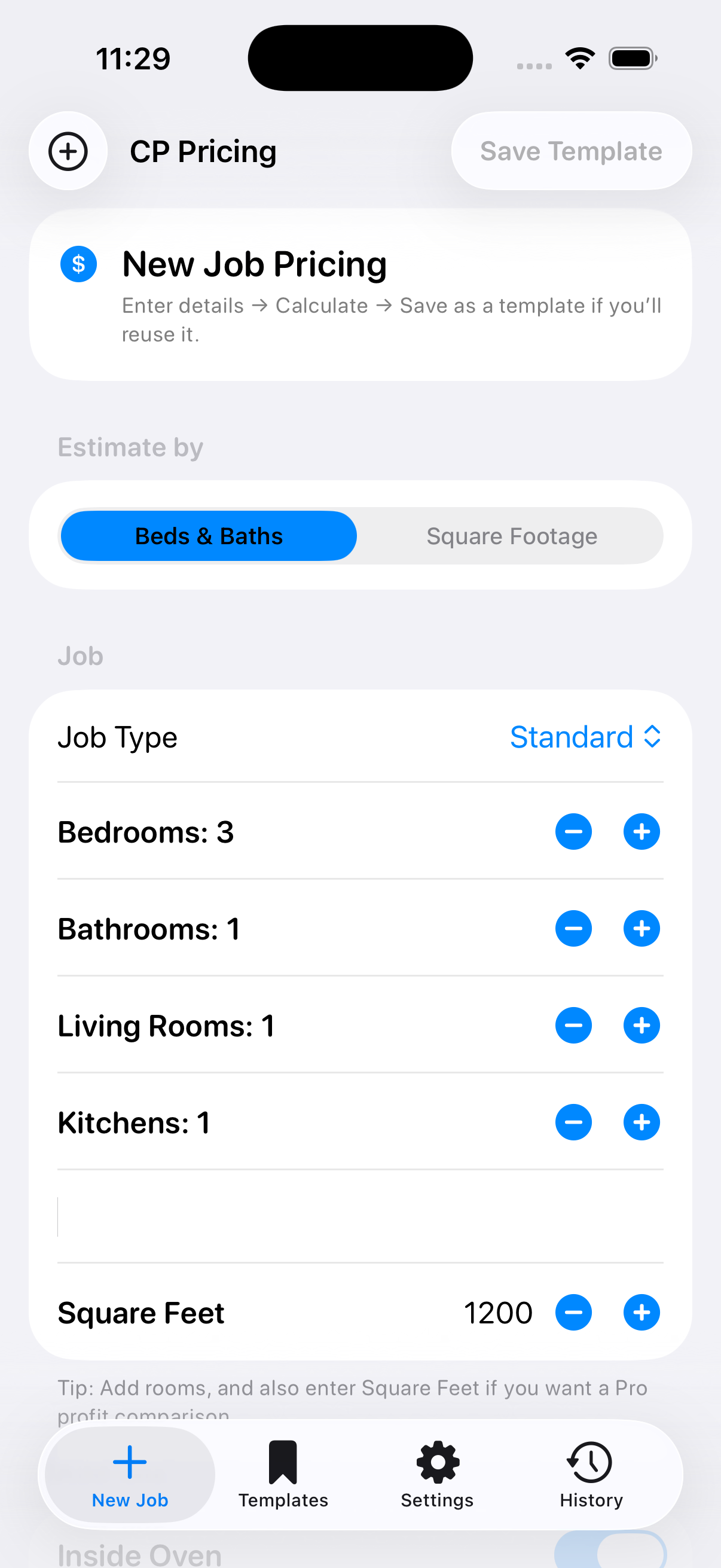Select the Beds & Baths option
The height and width of the screenshot is (1568, 721).
coord(208,536)
